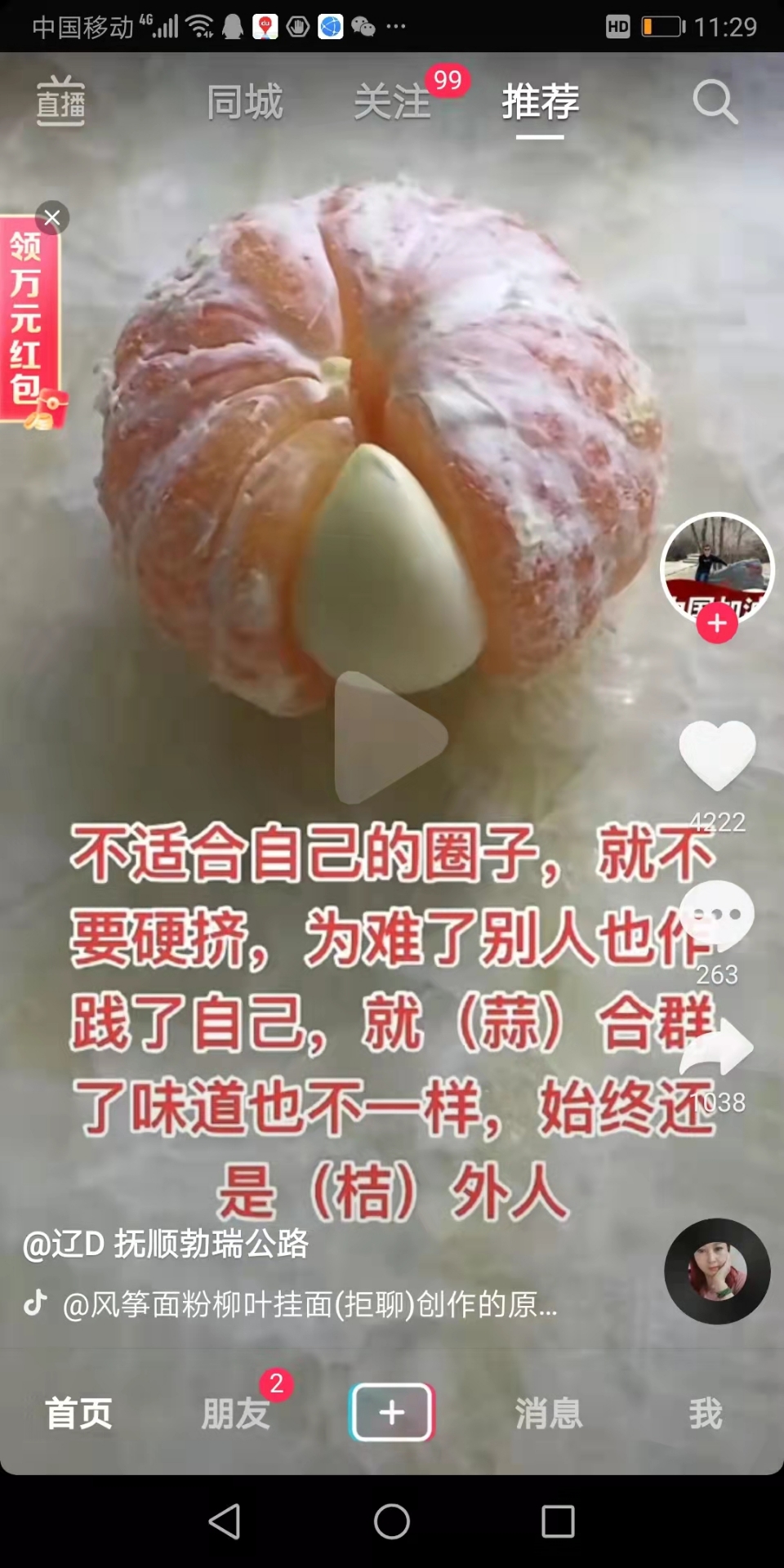Open the 直播 live icon
784x1568 pixels.
[x=61, y=102]
